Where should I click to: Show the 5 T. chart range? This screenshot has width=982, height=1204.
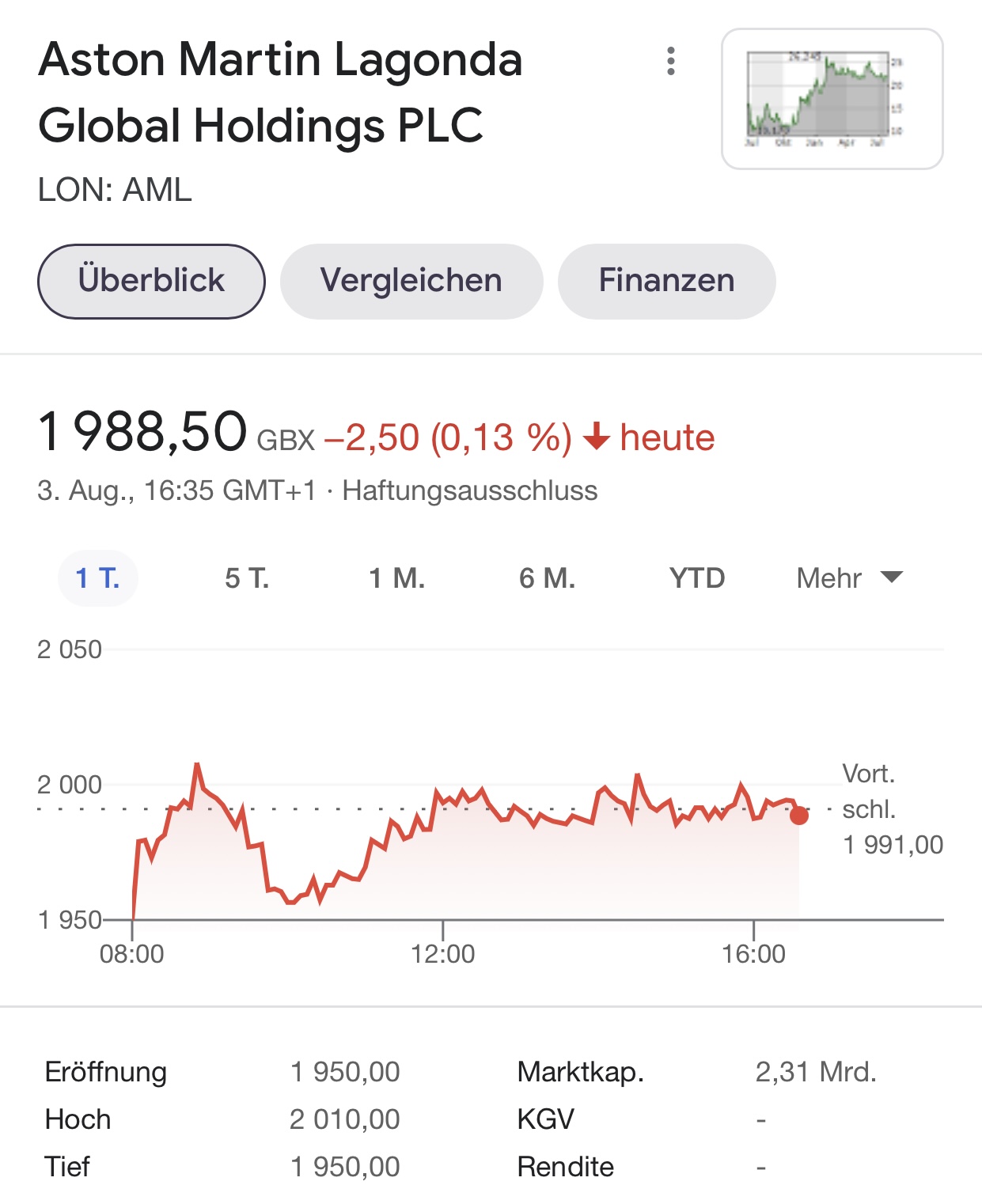coord(247,578)
